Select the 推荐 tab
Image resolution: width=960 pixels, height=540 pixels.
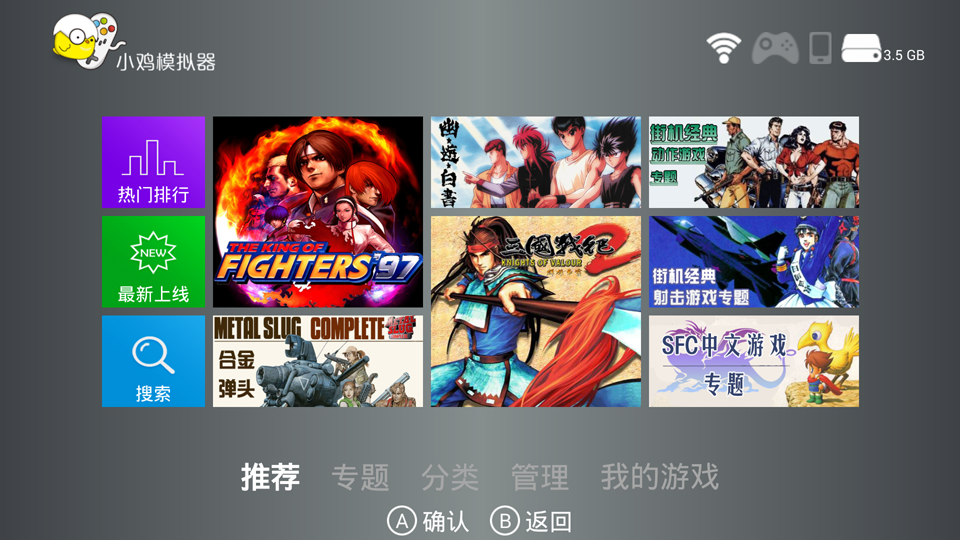[270, 477]
